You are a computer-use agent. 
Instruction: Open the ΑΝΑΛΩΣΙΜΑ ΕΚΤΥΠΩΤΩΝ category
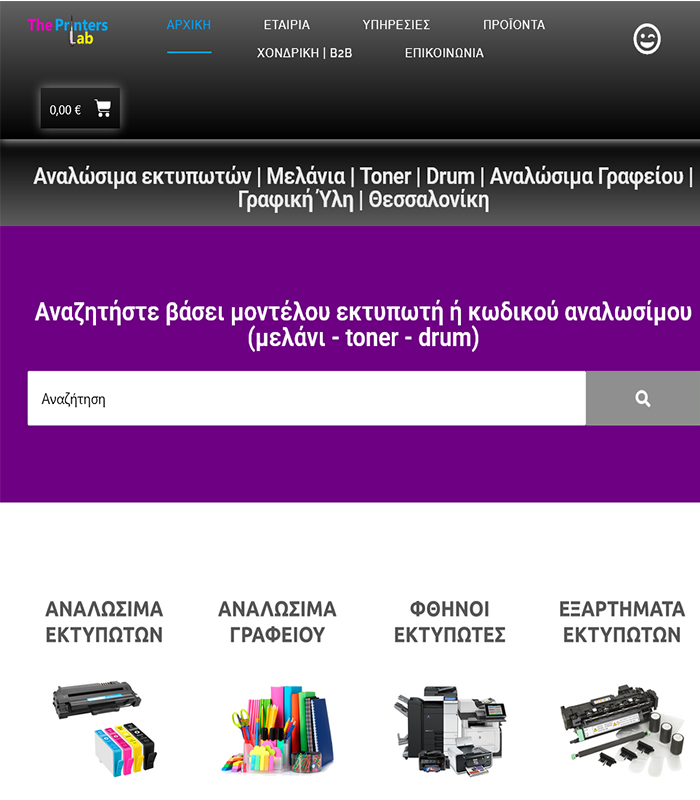104,621
